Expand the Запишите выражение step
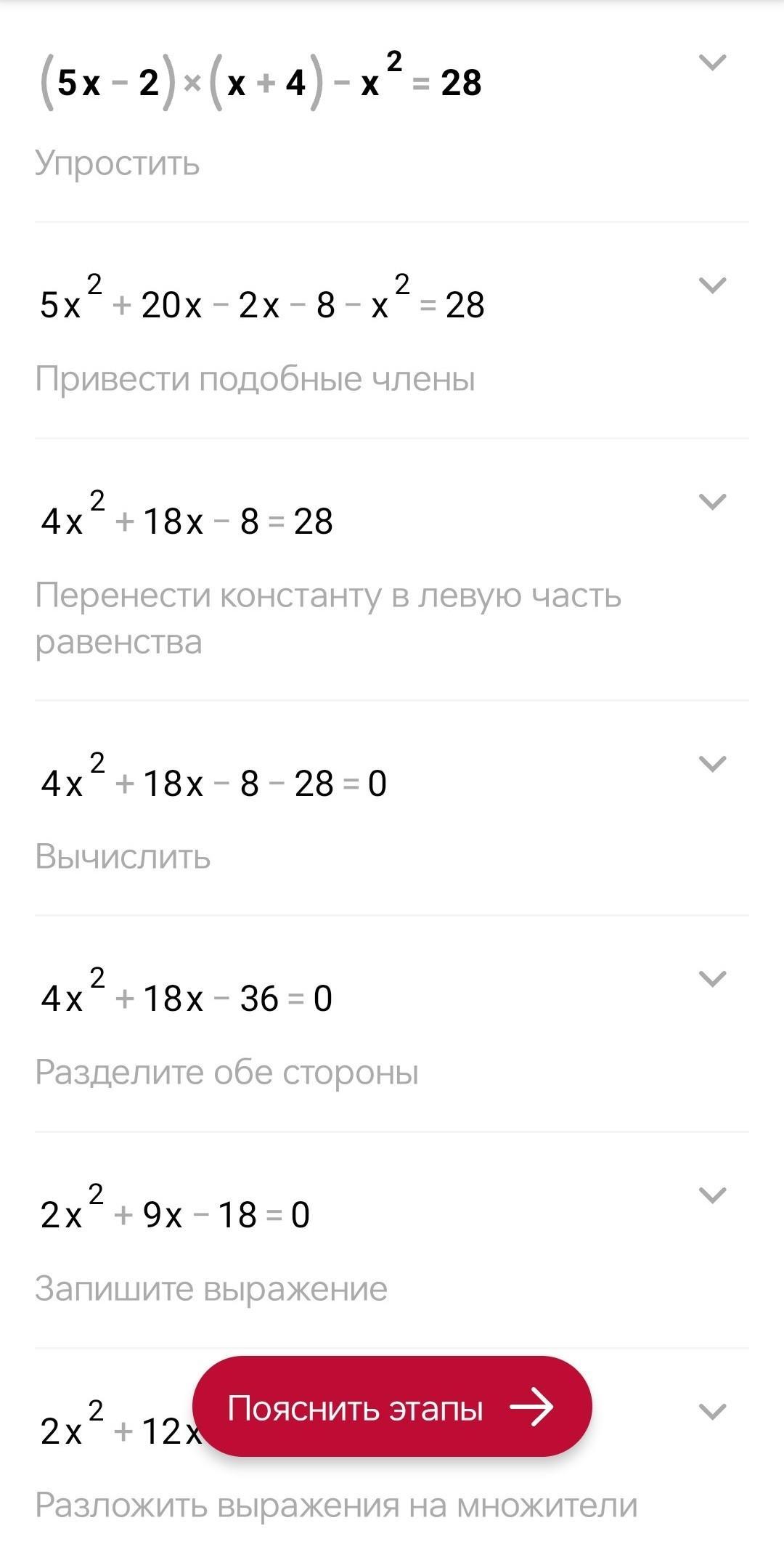 coord(712,1195)
